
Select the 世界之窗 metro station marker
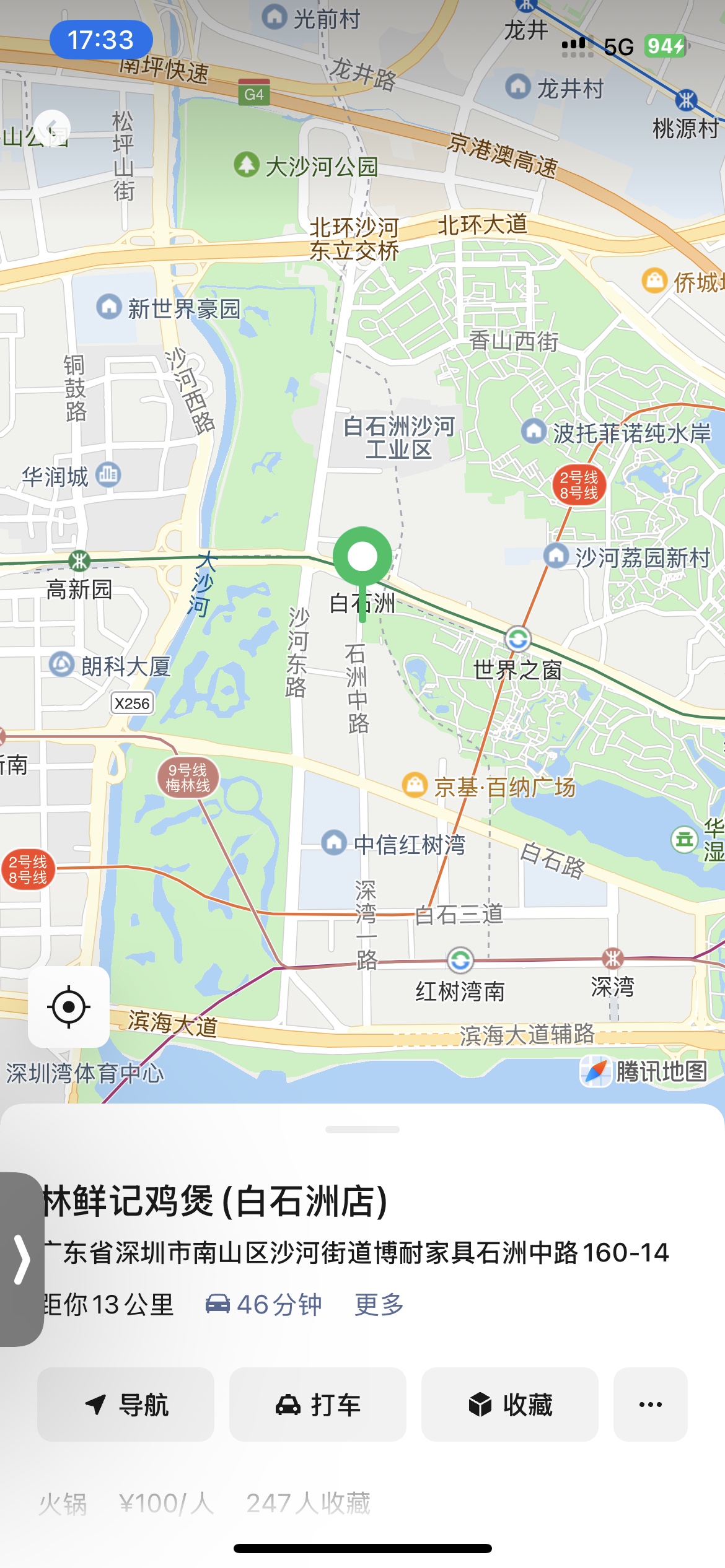click(x=518, y=638)
